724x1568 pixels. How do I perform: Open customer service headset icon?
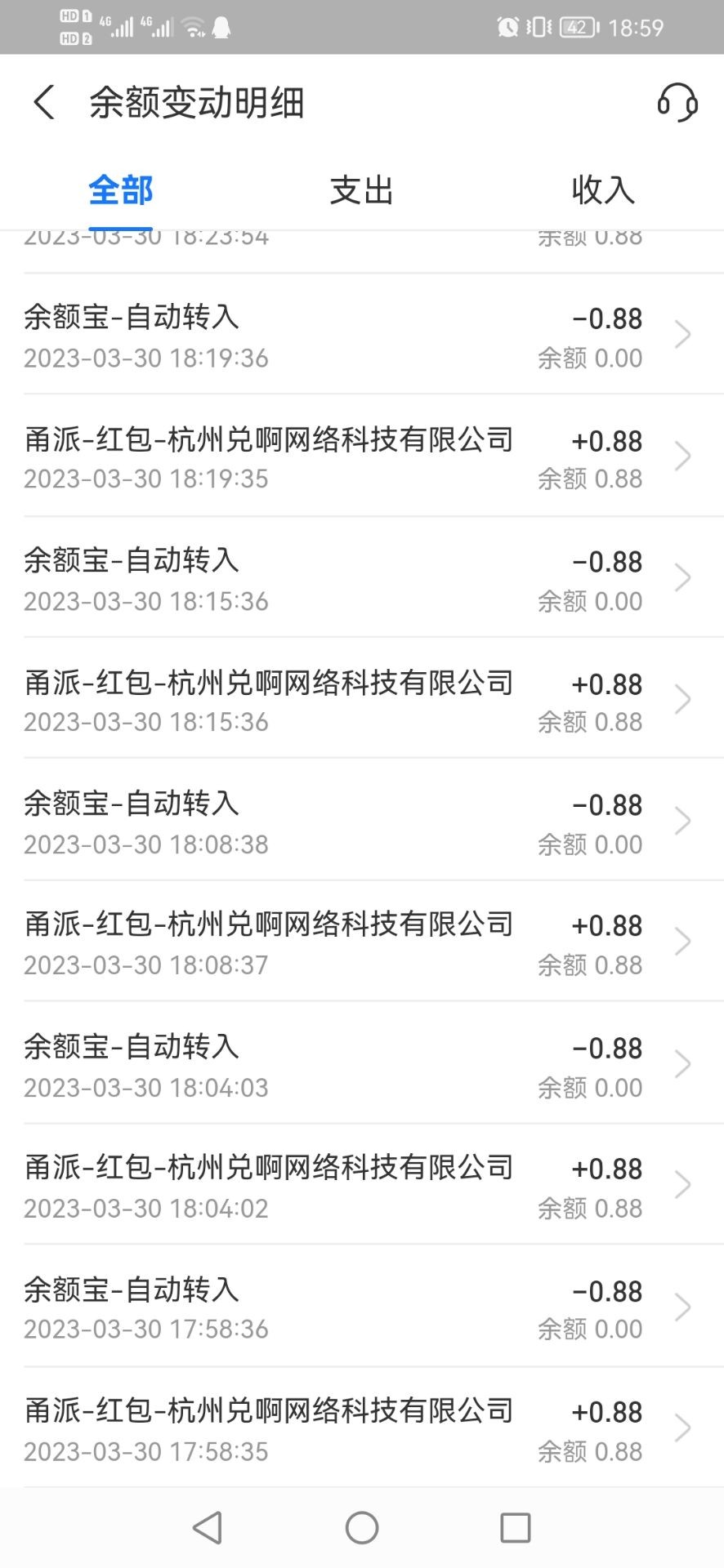coord(677,103)
